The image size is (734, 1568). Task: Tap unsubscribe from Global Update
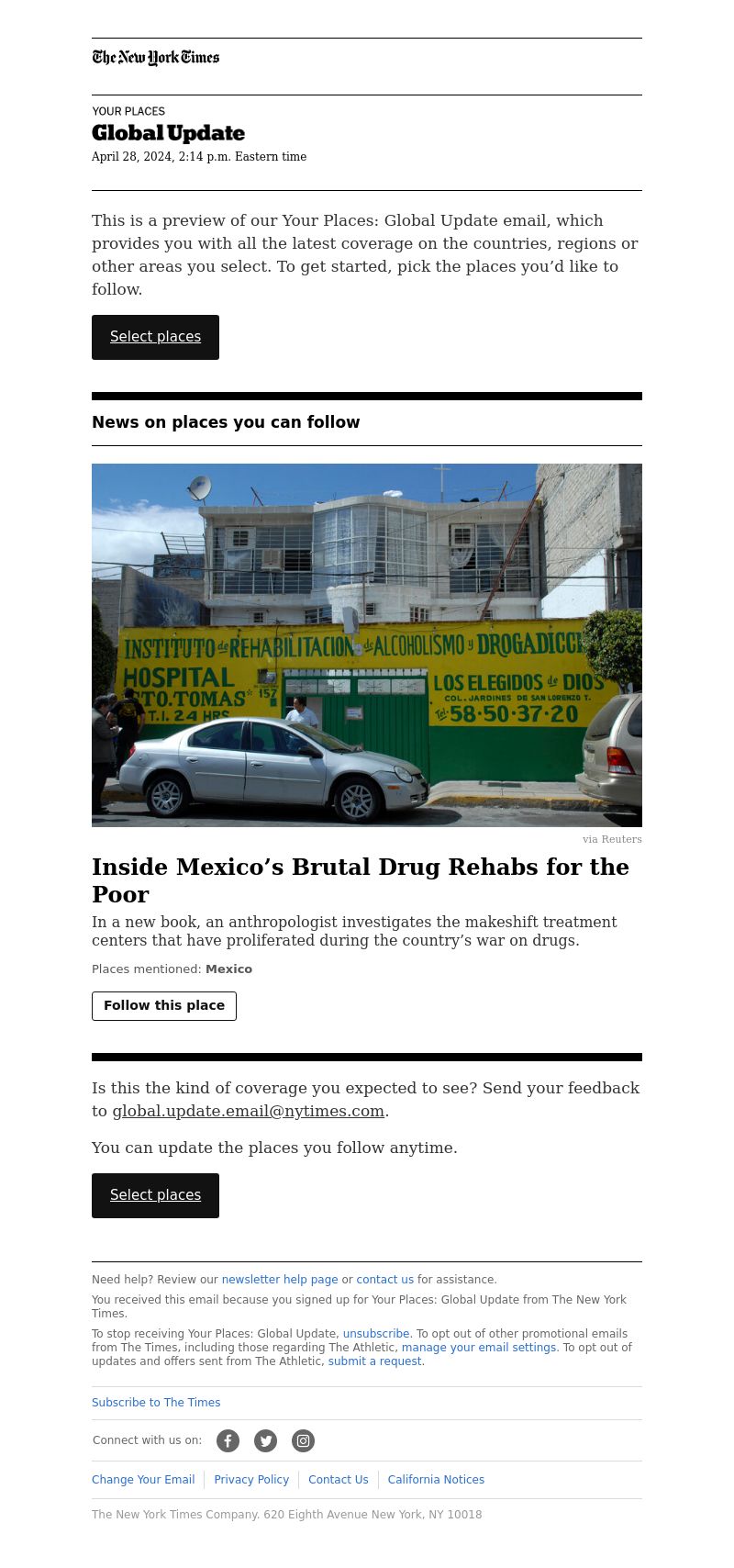(x=376, y=1334)
